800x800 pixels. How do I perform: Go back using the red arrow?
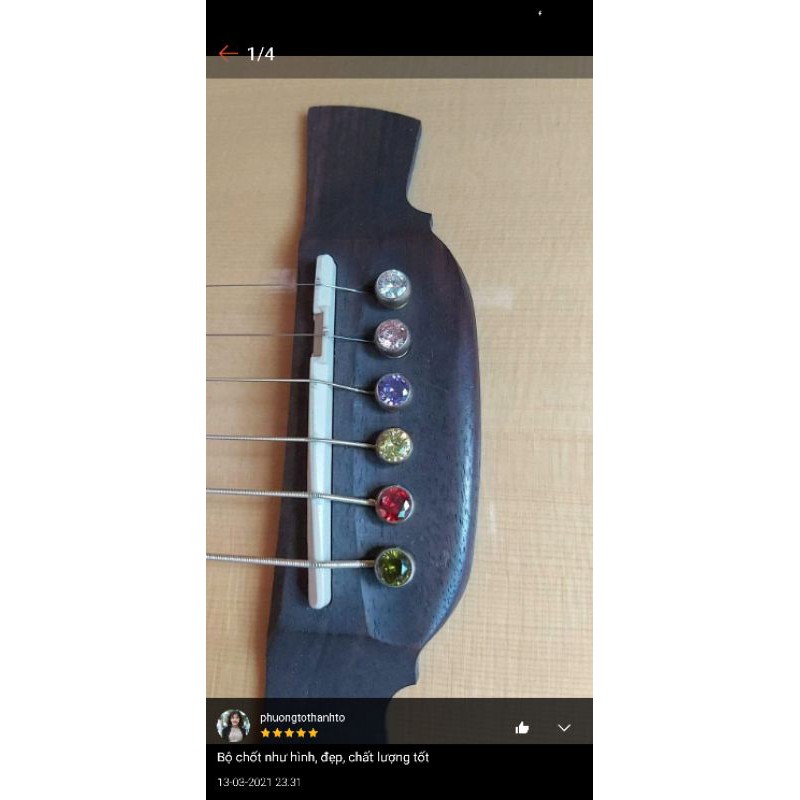[228, 53]
